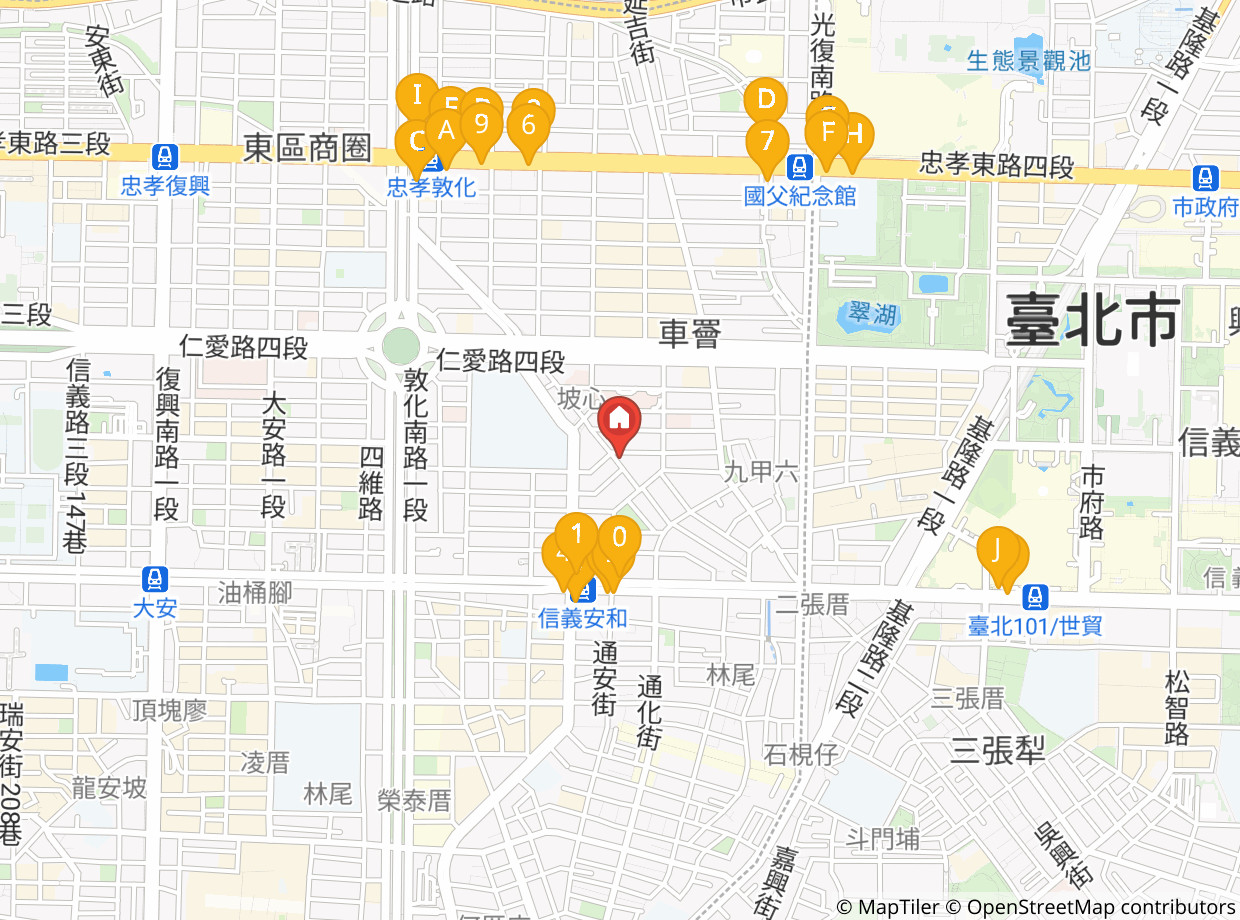Tap the red home marker
1240x920 pixels.
(x=619, y=418)
